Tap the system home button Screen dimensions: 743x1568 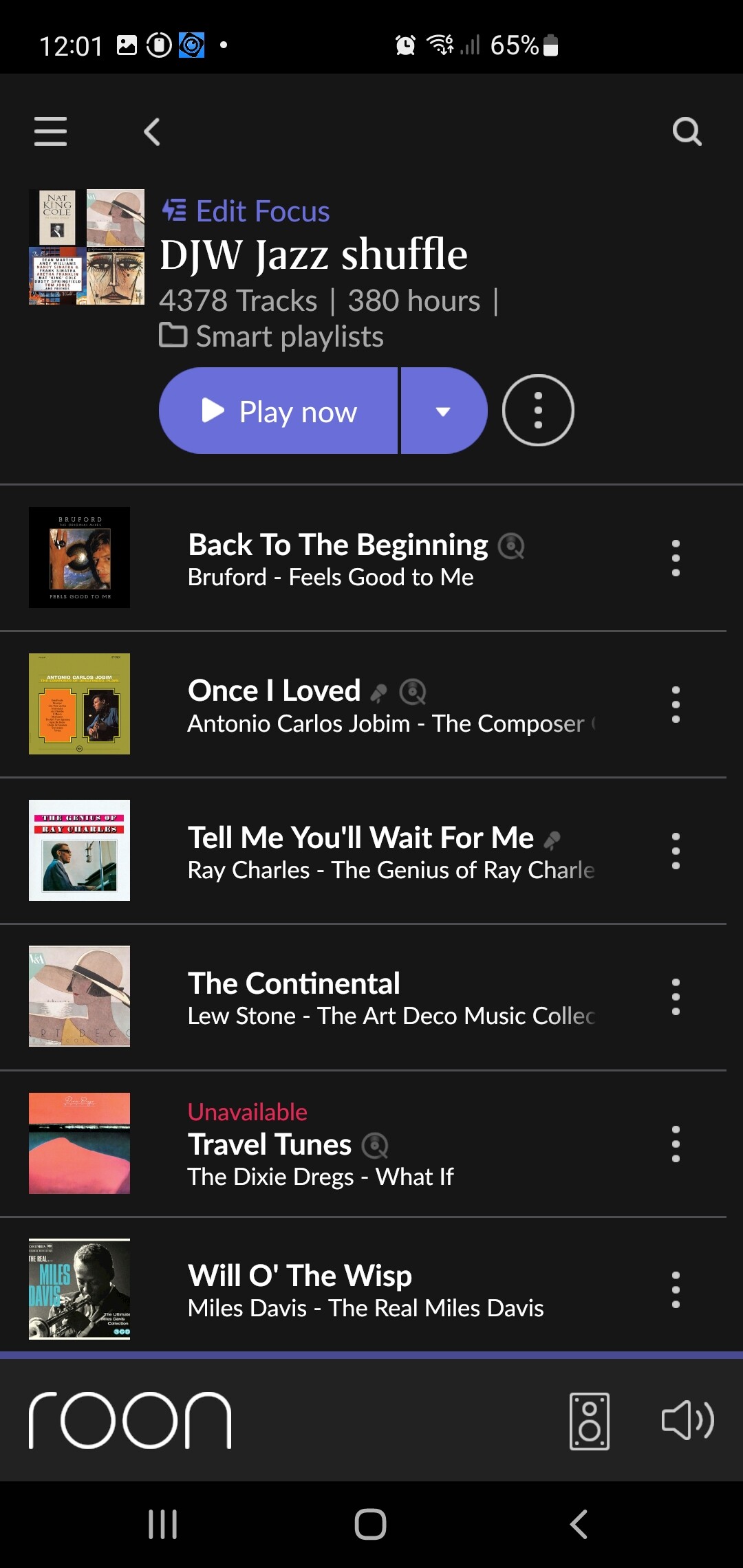pyautogui.click(x=370, y=1524)
